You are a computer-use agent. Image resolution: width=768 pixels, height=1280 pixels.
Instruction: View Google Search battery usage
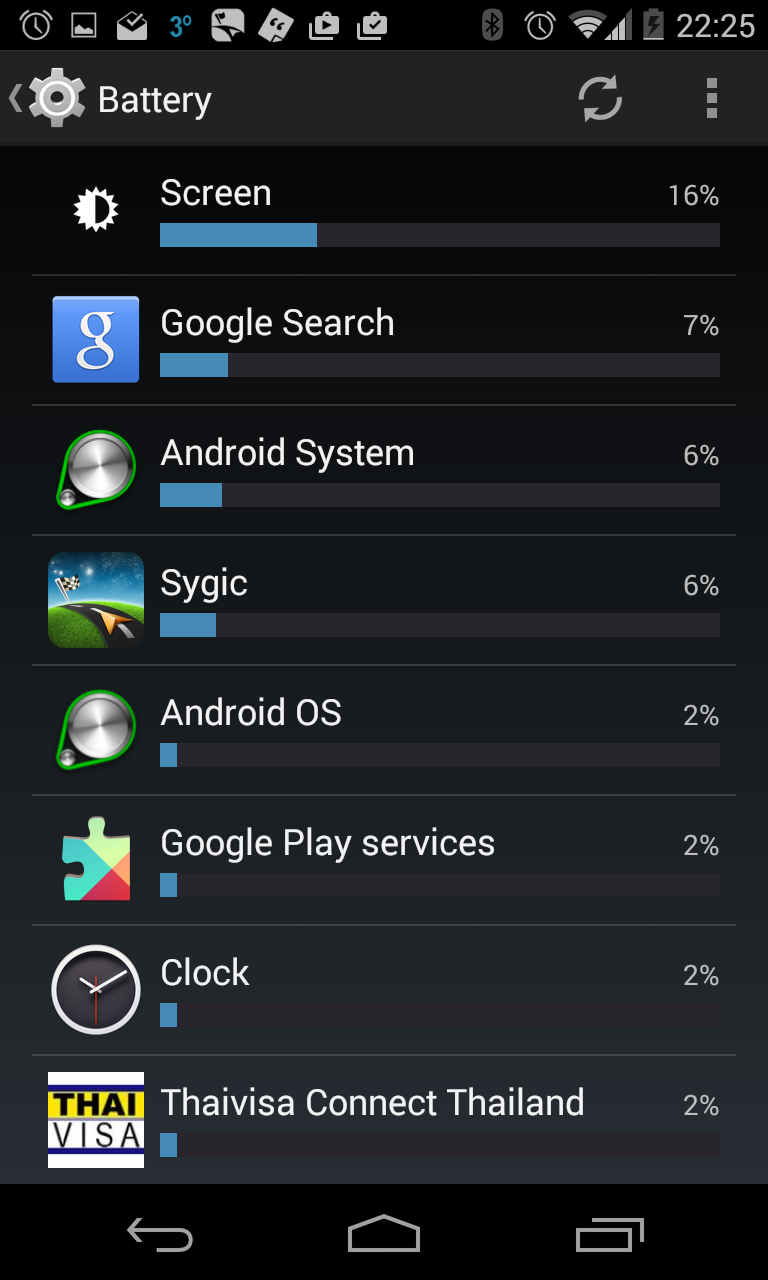point(384,340)
